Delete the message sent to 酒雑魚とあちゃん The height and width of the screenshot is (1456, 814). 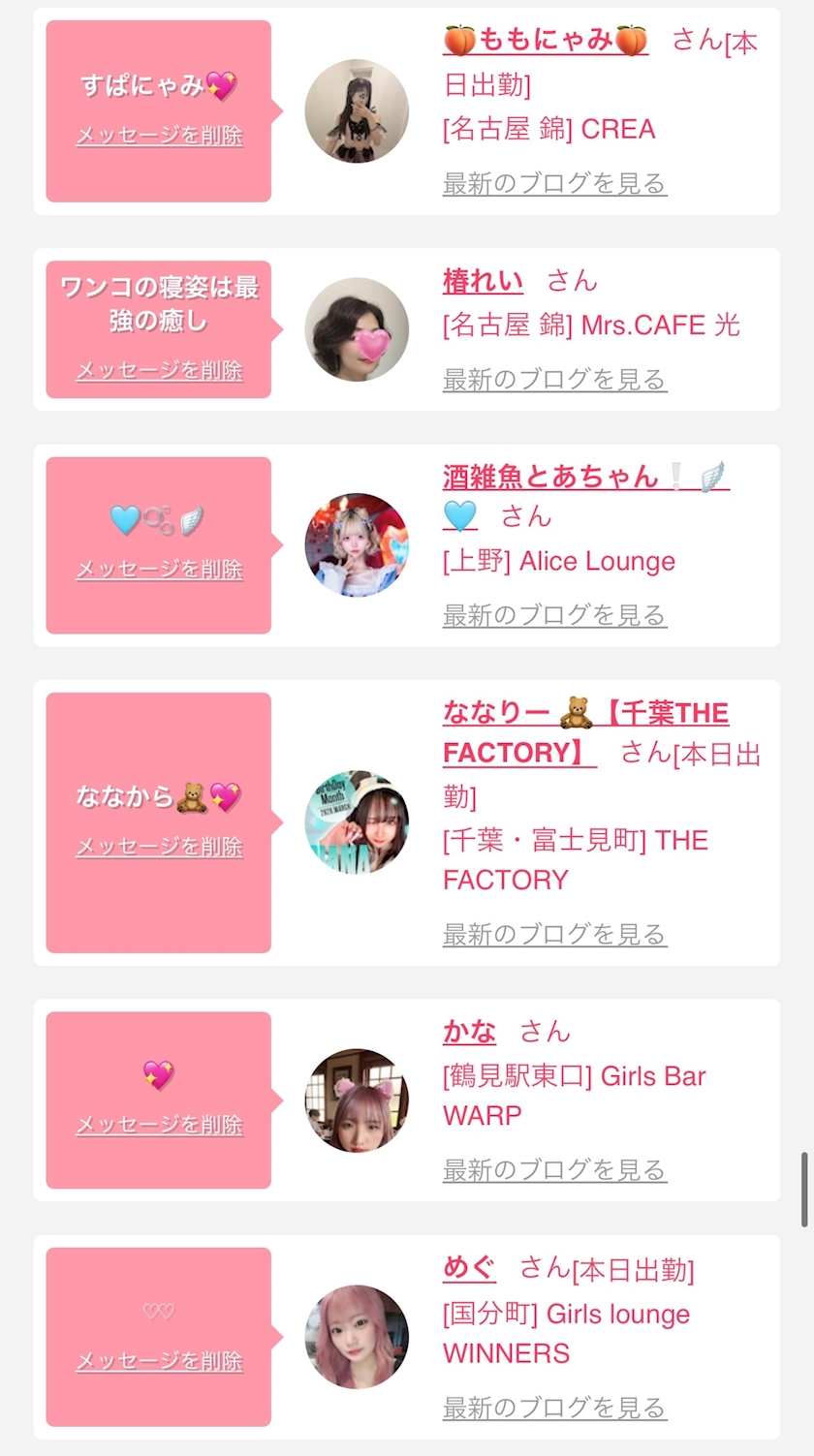coord(159,569)
